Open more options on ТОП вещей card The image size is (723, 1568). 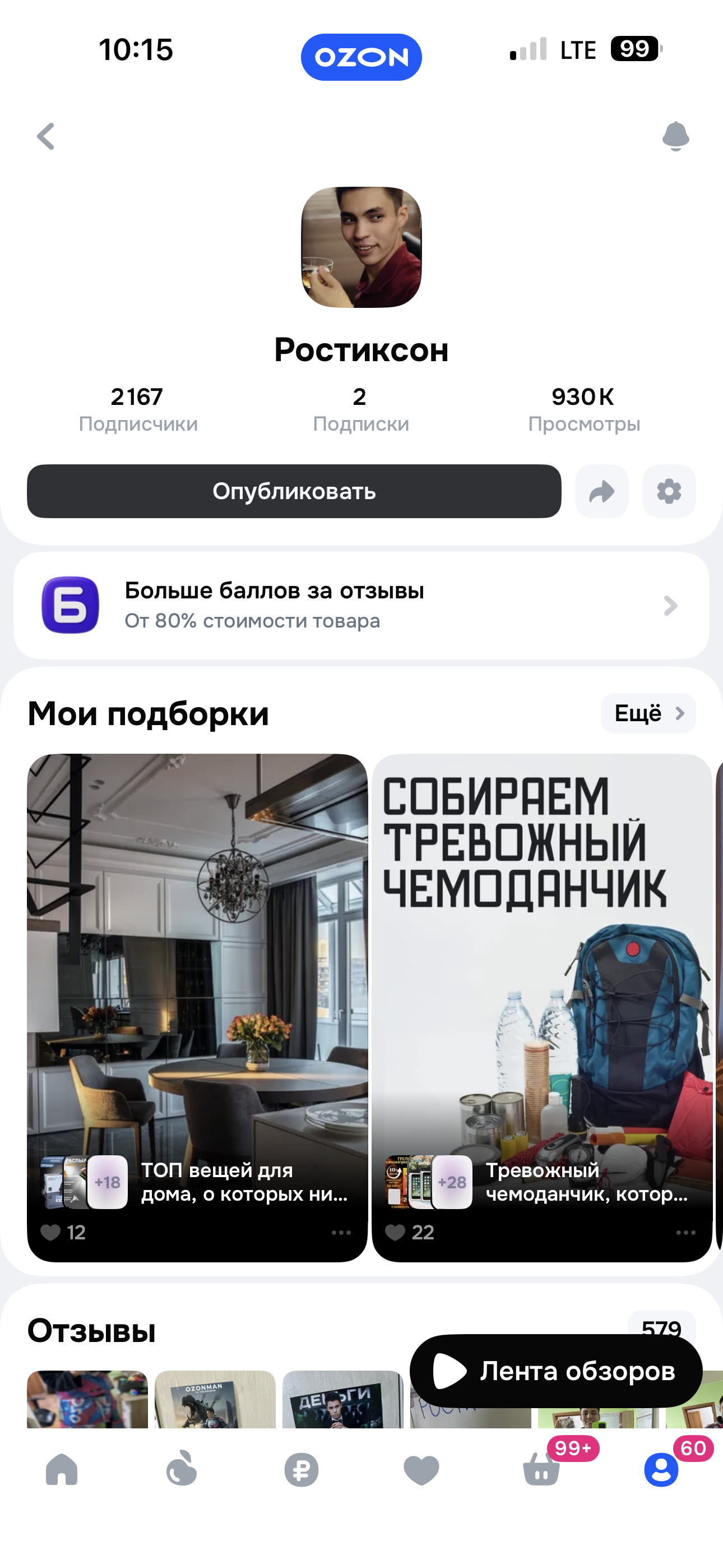tap(341, 1232)
